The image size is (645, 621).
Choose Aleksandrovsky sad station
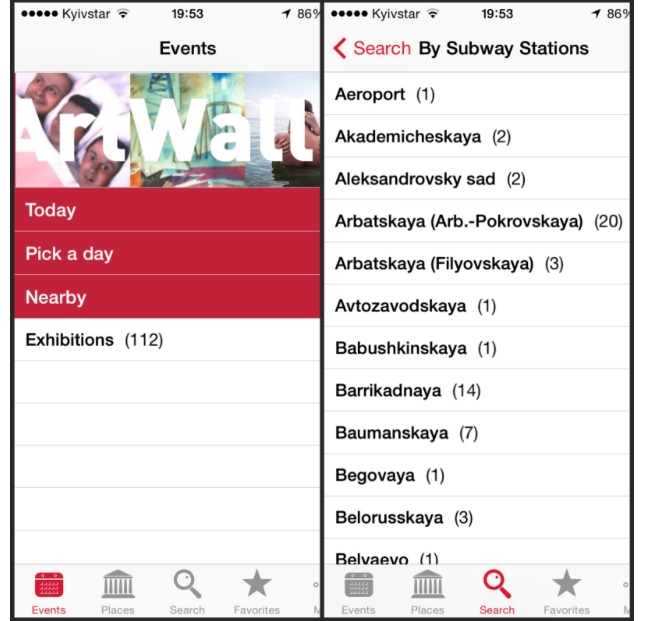click(x=476, y=179)
